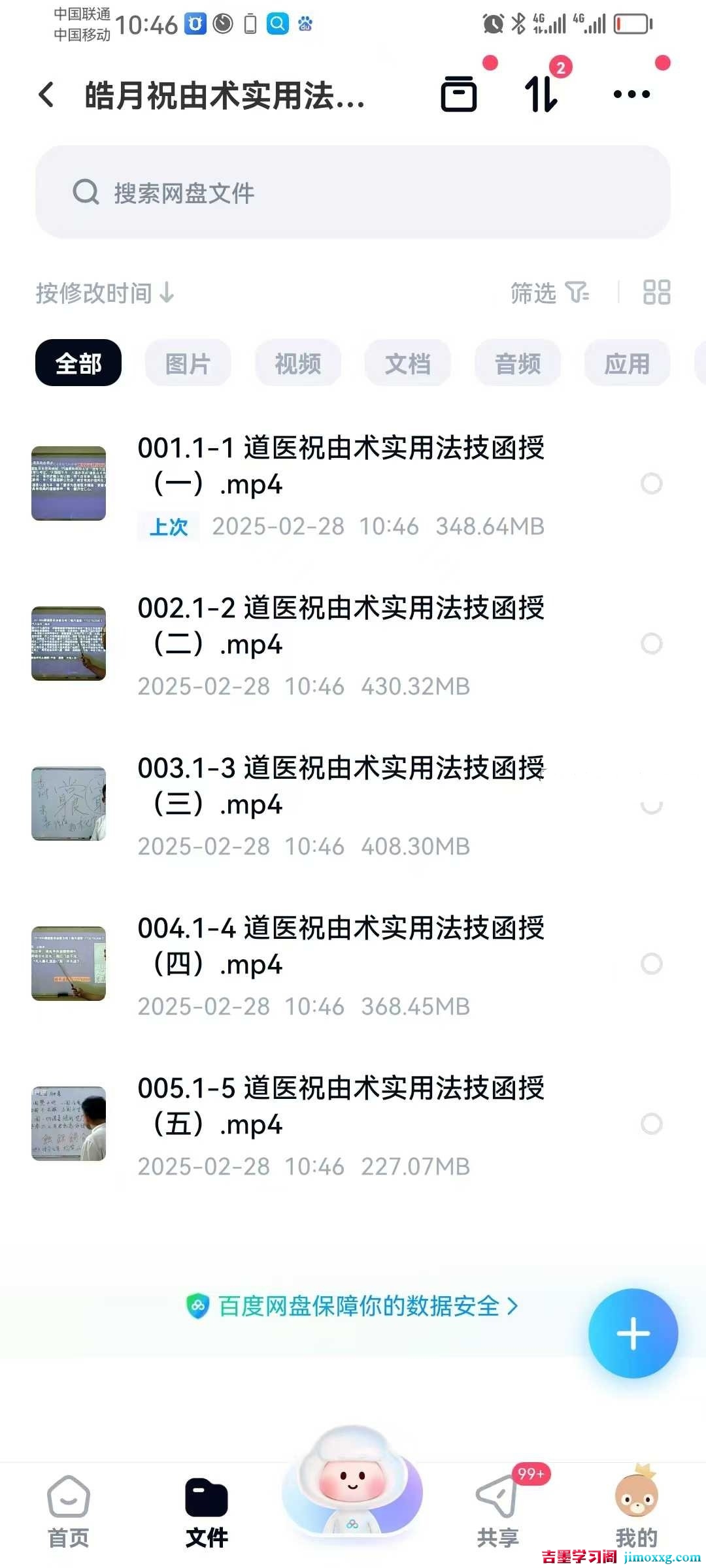Select the circle next to file 001.1-1
The image size is (706, 1568).
tap(651, 484)
